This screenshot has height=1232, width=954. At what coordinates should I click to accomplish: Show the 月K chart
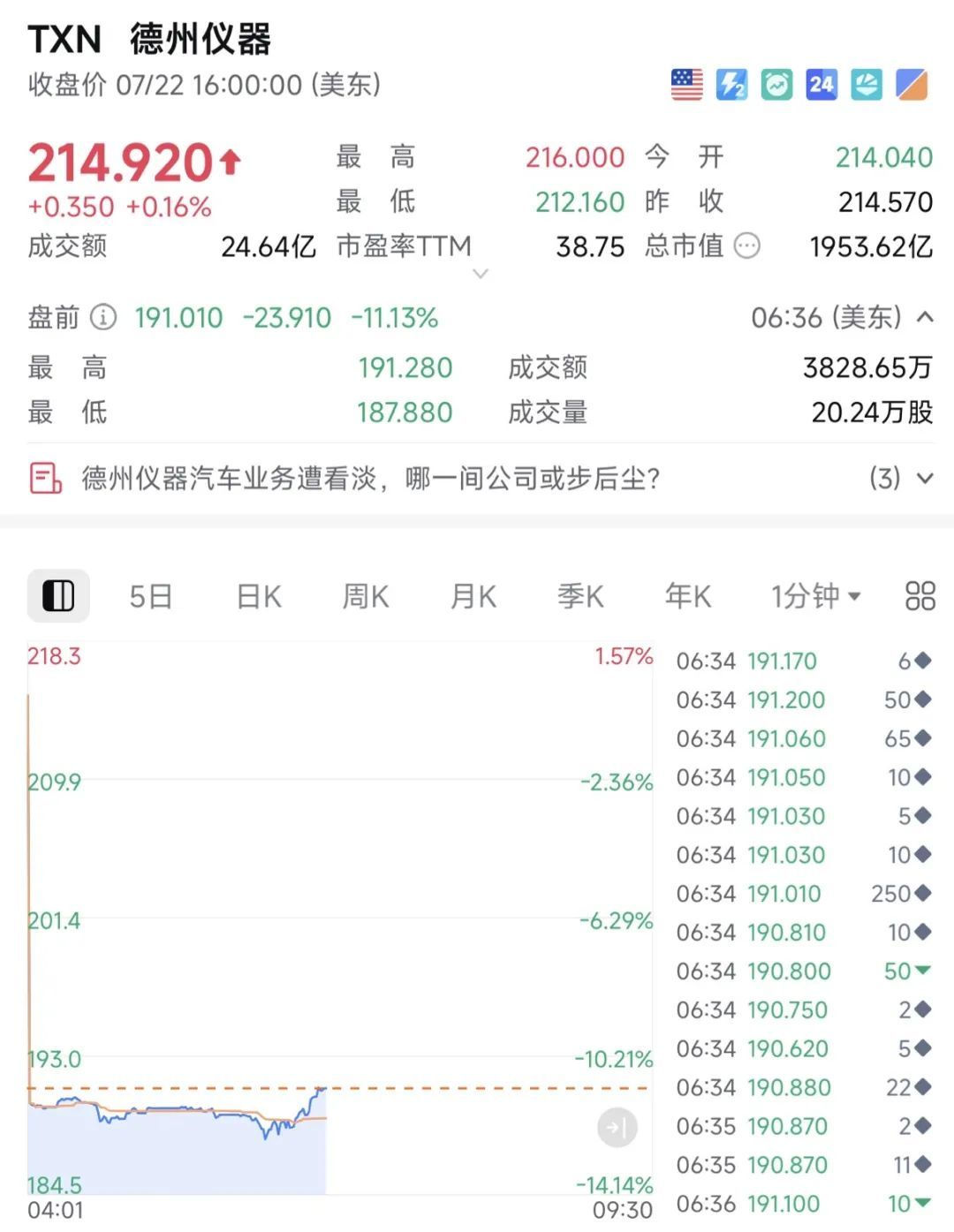point(473,597)
